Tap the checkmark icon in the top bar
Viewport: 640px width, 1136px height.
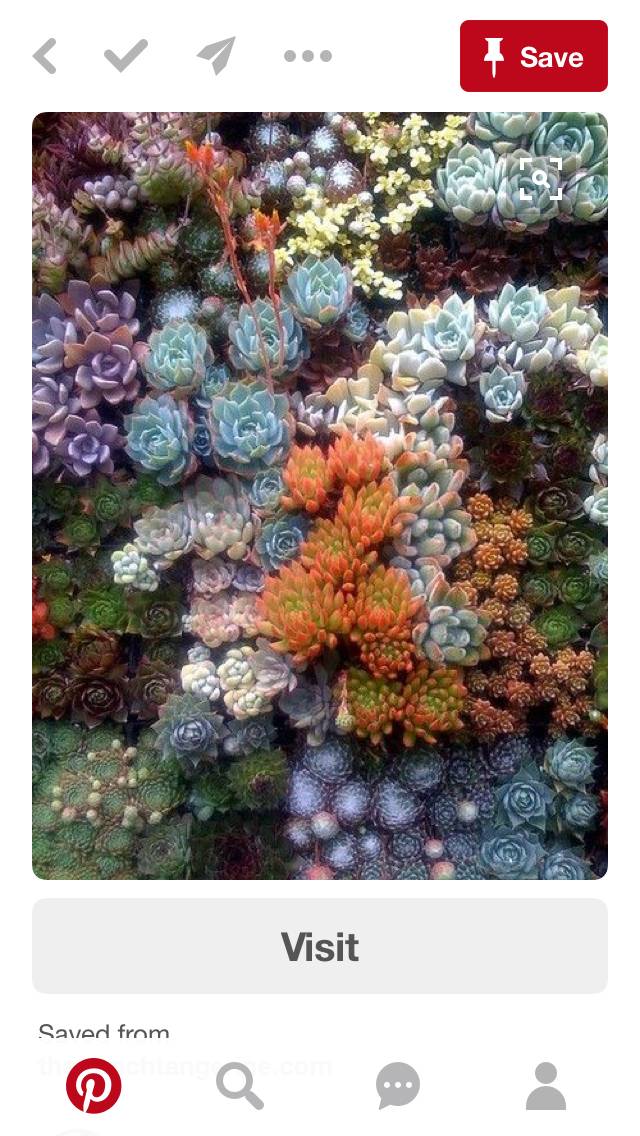(126, 56)
